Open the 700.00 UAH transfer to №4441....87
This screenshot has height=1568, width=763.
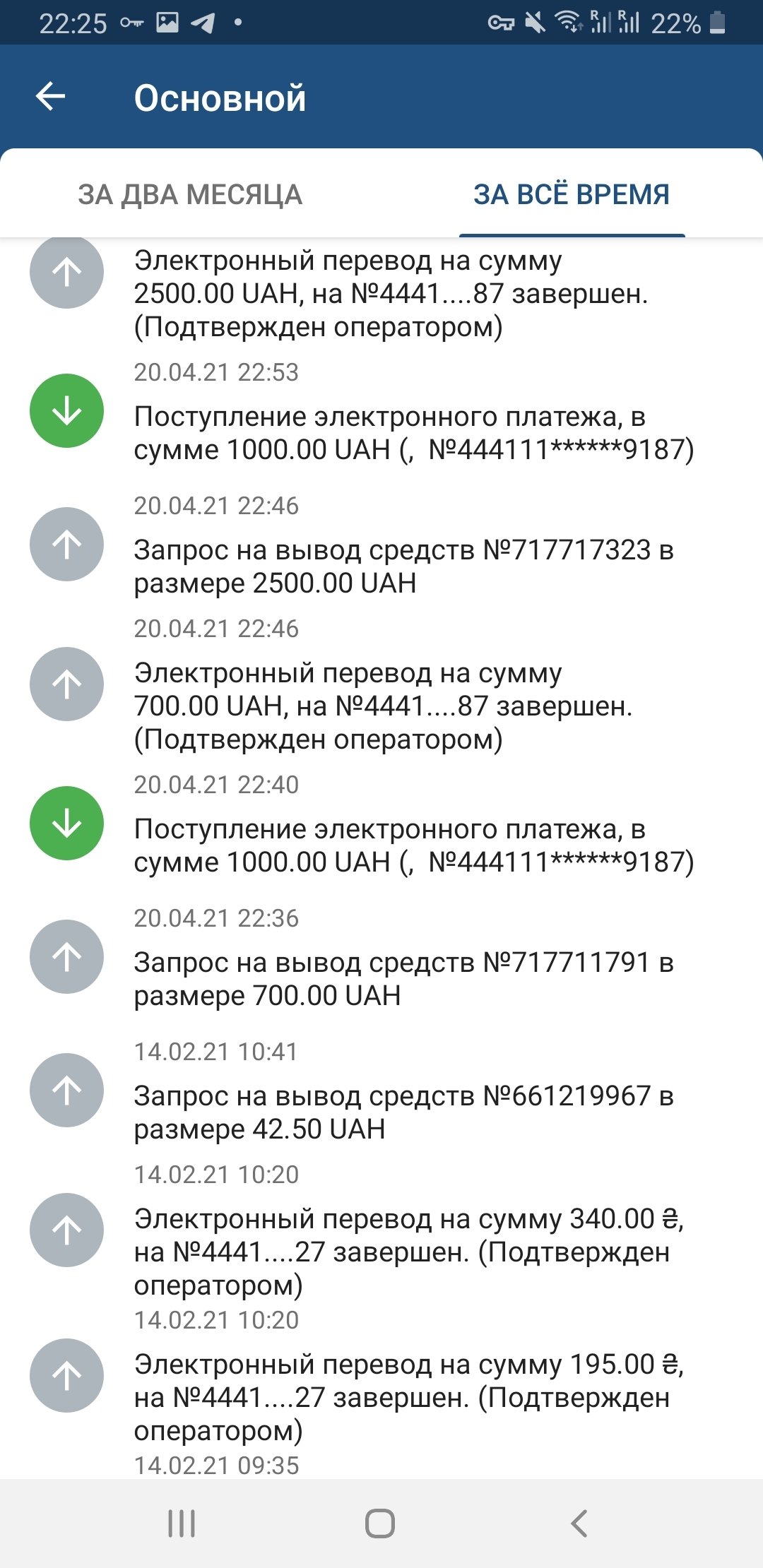click(x=383, y=706)
